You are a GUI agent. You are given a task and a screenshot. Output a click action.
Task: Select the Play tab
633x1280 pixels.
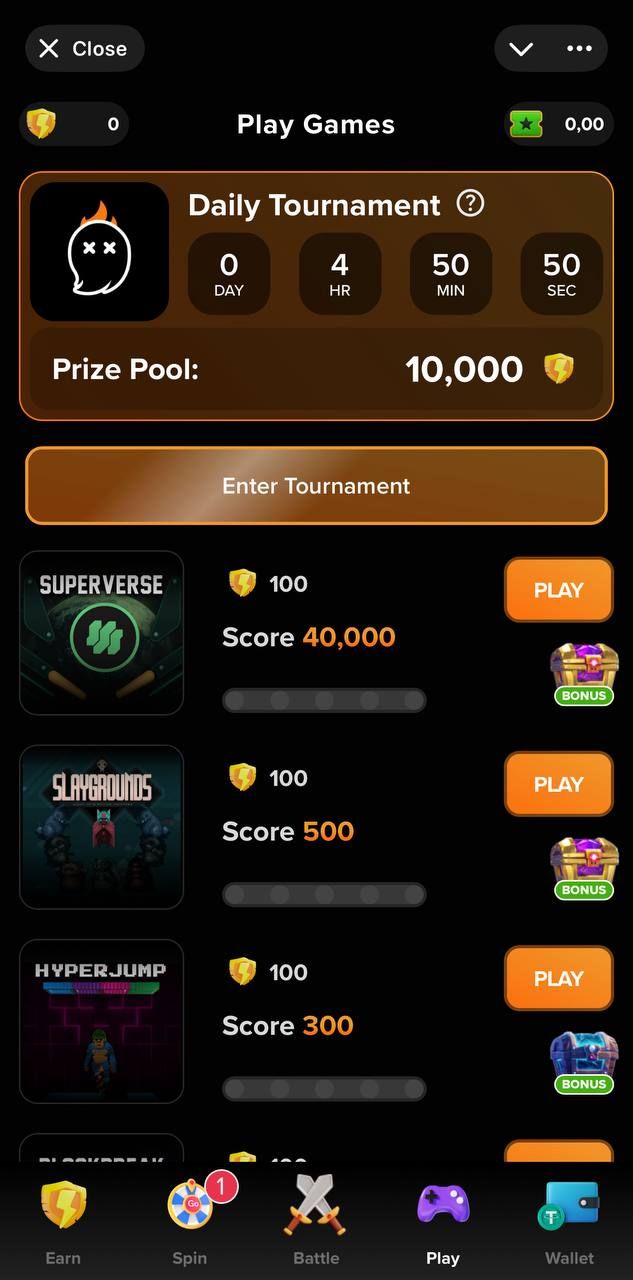click(442, 1220)
